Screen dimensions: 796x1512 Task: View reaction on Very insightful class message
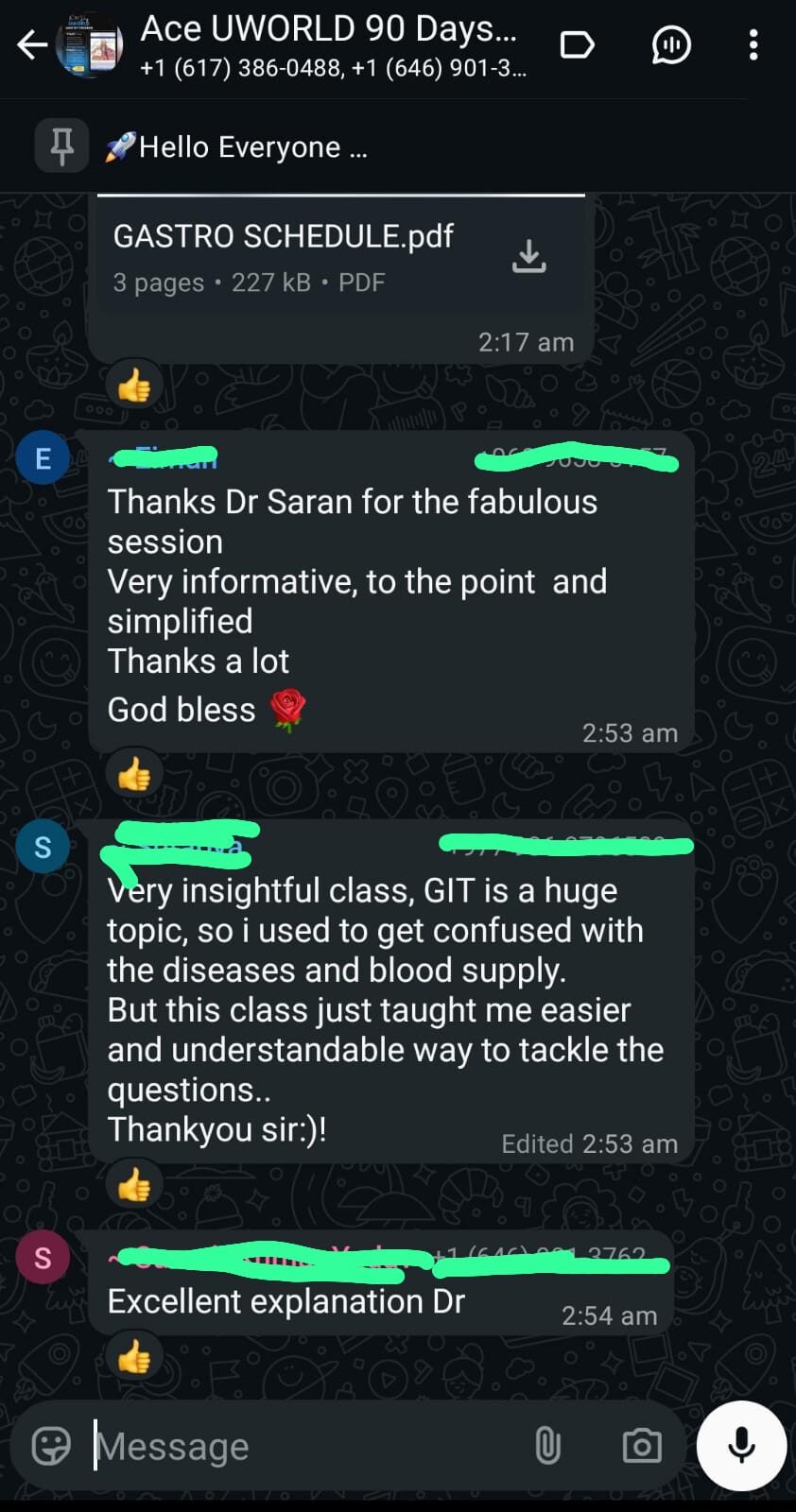pyautogui.click(x=134, y=1185)
